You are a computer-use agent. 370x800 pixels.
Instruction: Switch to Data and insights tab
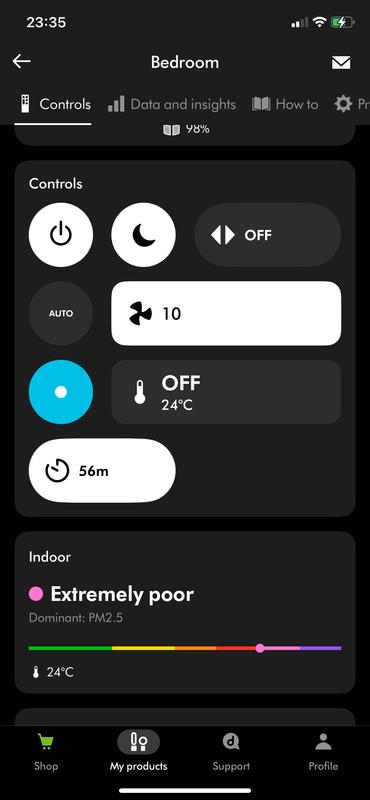pyautogui.click(x=172, y=105)
